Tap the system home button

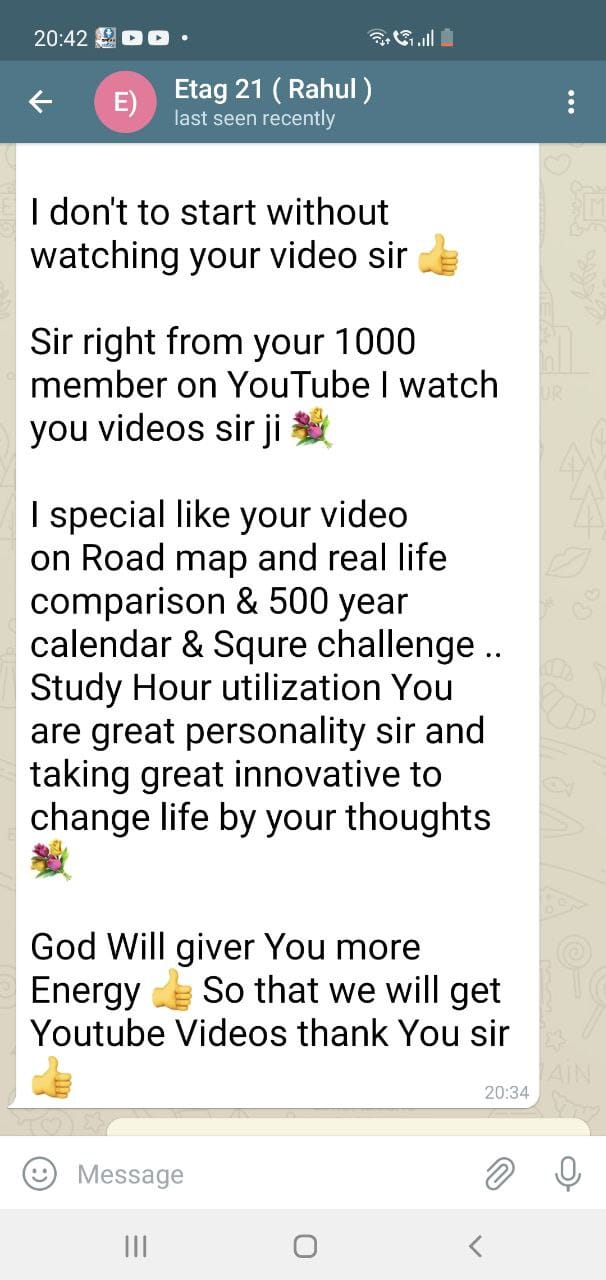305,1245
